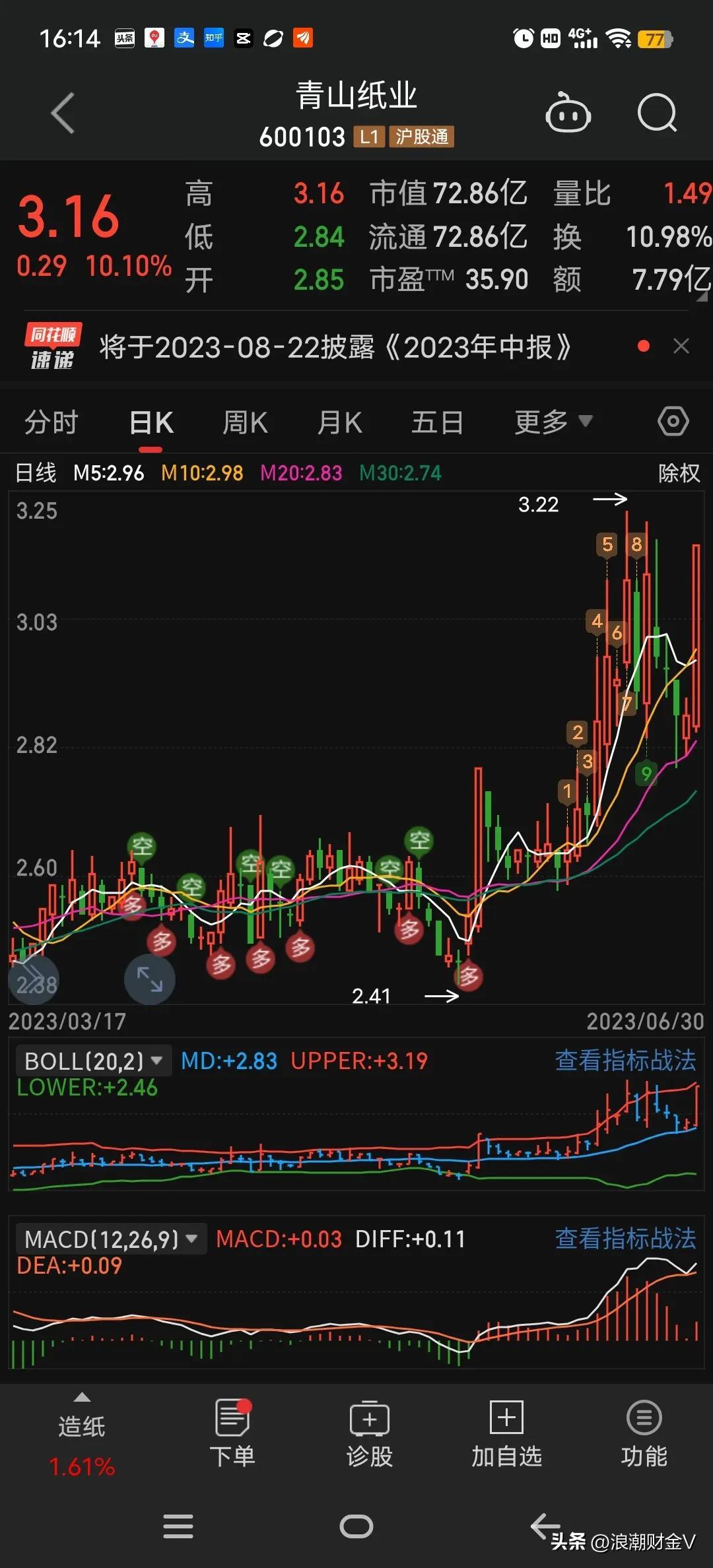This screenshot has height=1568, width=713.
Task: Show the 五日 chart
Action: (437, 422)
